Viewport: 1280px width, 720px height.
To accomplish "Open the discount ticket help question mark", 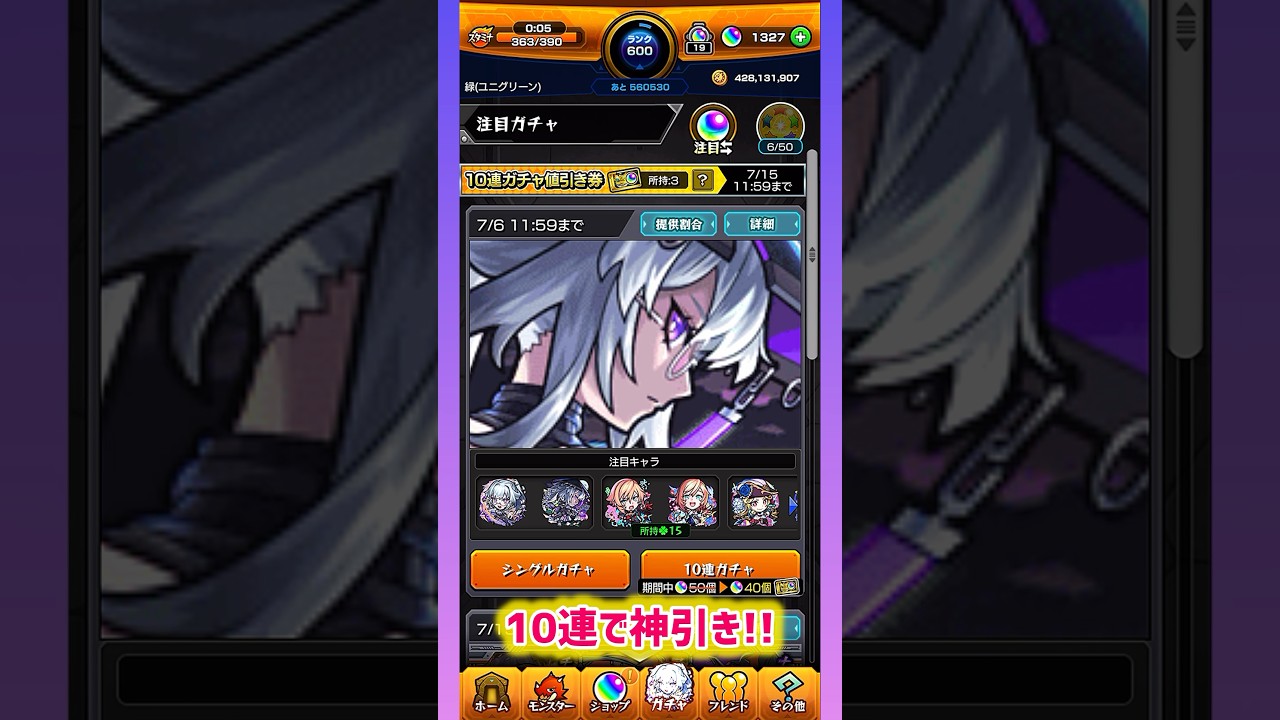I will (703, 180).
